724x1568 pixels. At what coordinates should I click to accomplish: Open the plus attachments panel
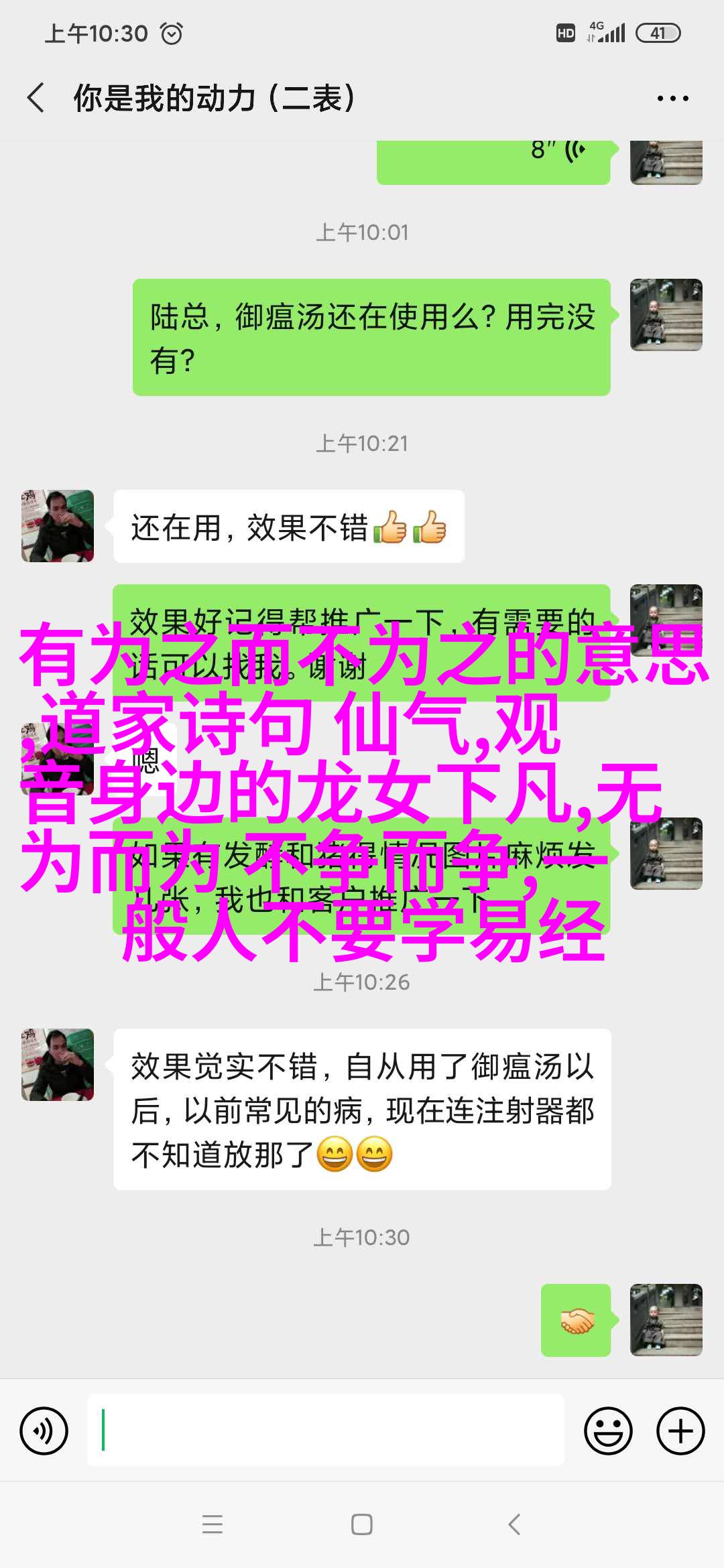coord(680,1431)
